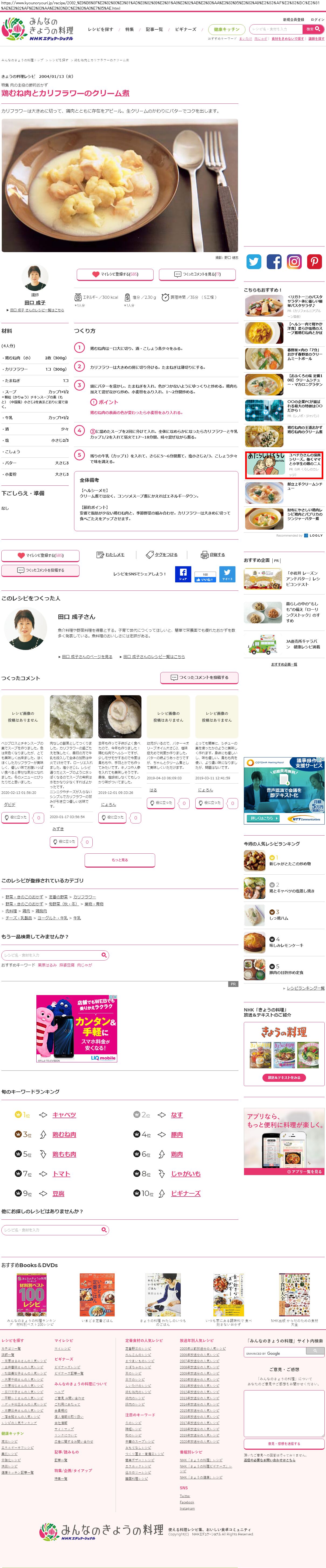Print the recipe via 印刷する
The image size is (326, 1568).
[213, 555]
